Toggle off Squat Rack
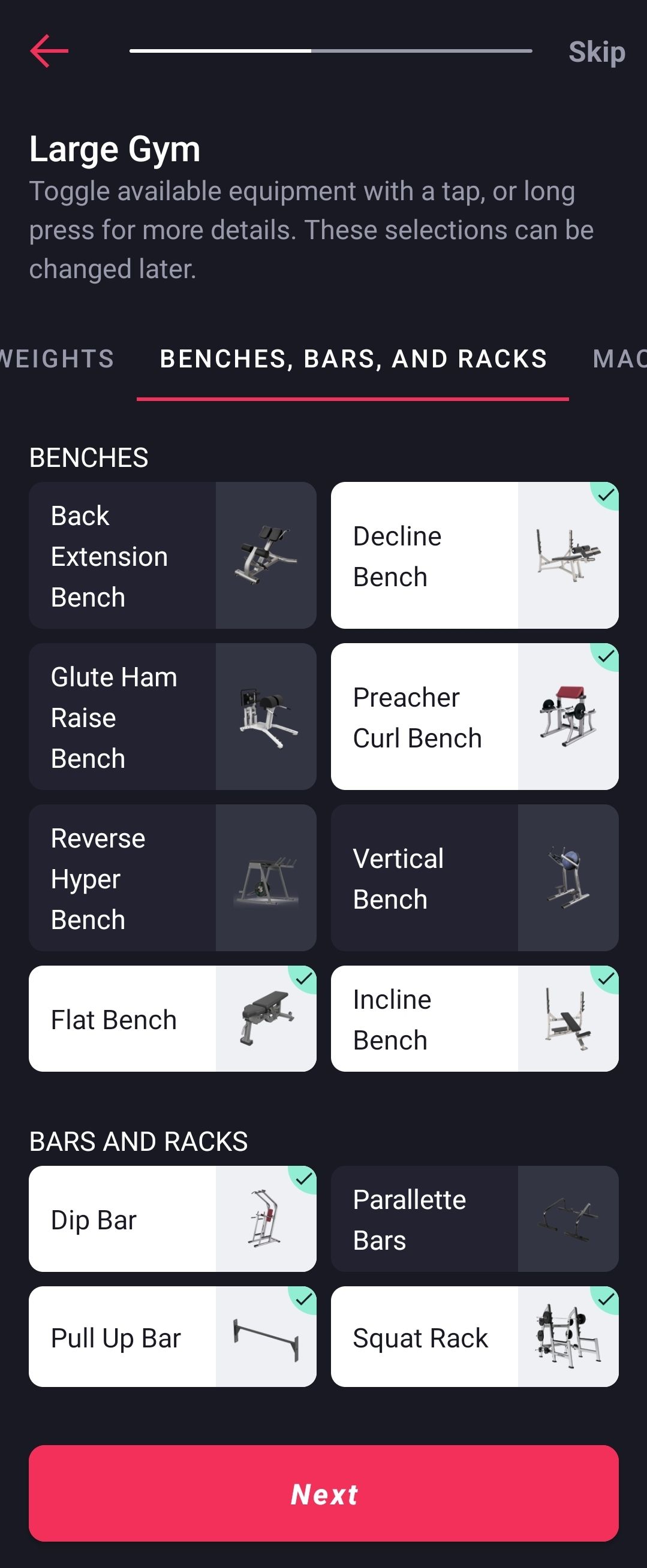The image size is (647, 1568). tap(474, 1336)
